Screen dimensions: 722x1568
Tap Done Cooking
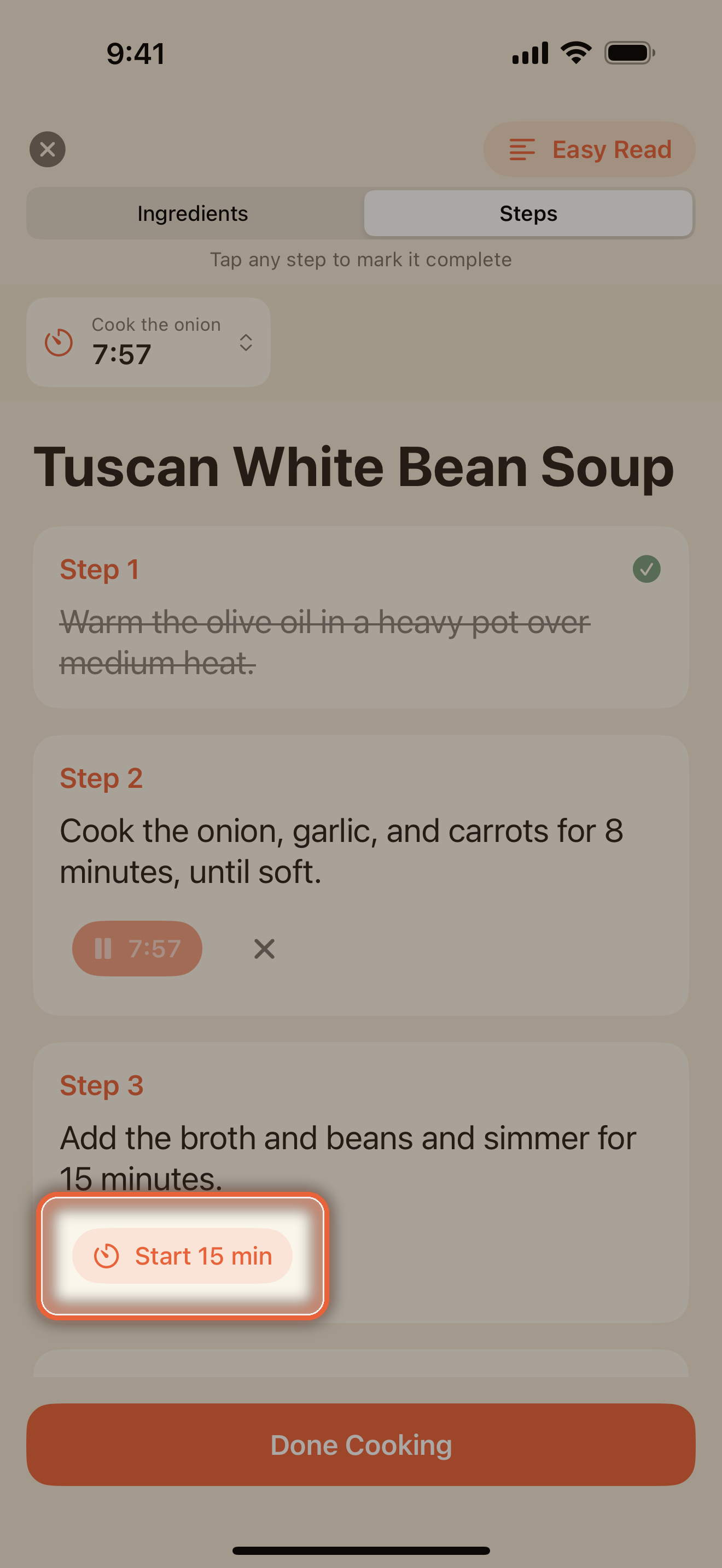(360, 1444)
